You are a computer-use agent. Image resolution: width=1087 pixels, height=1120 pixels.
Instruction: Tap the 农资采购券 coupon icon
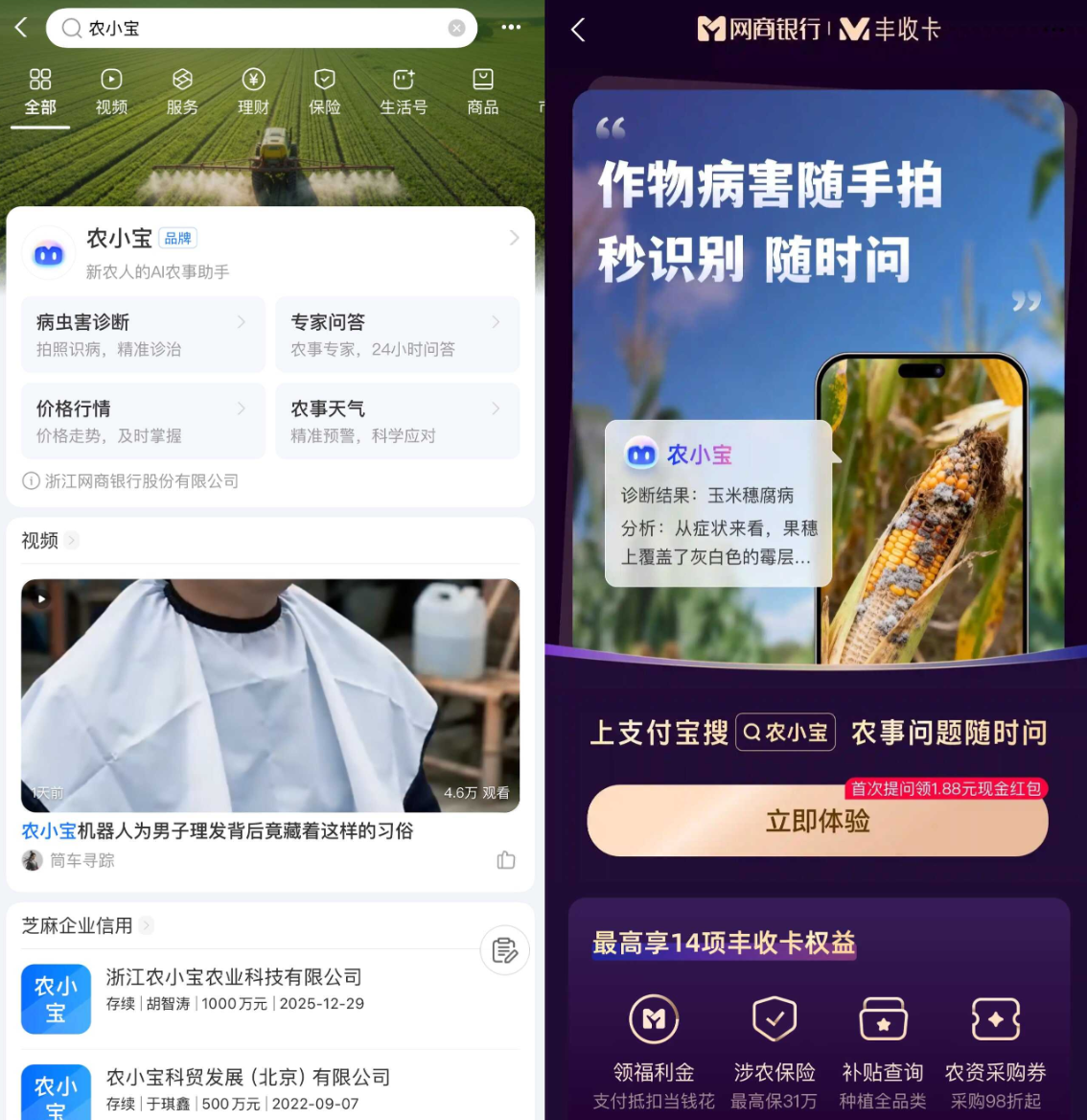click(995, 1019)
